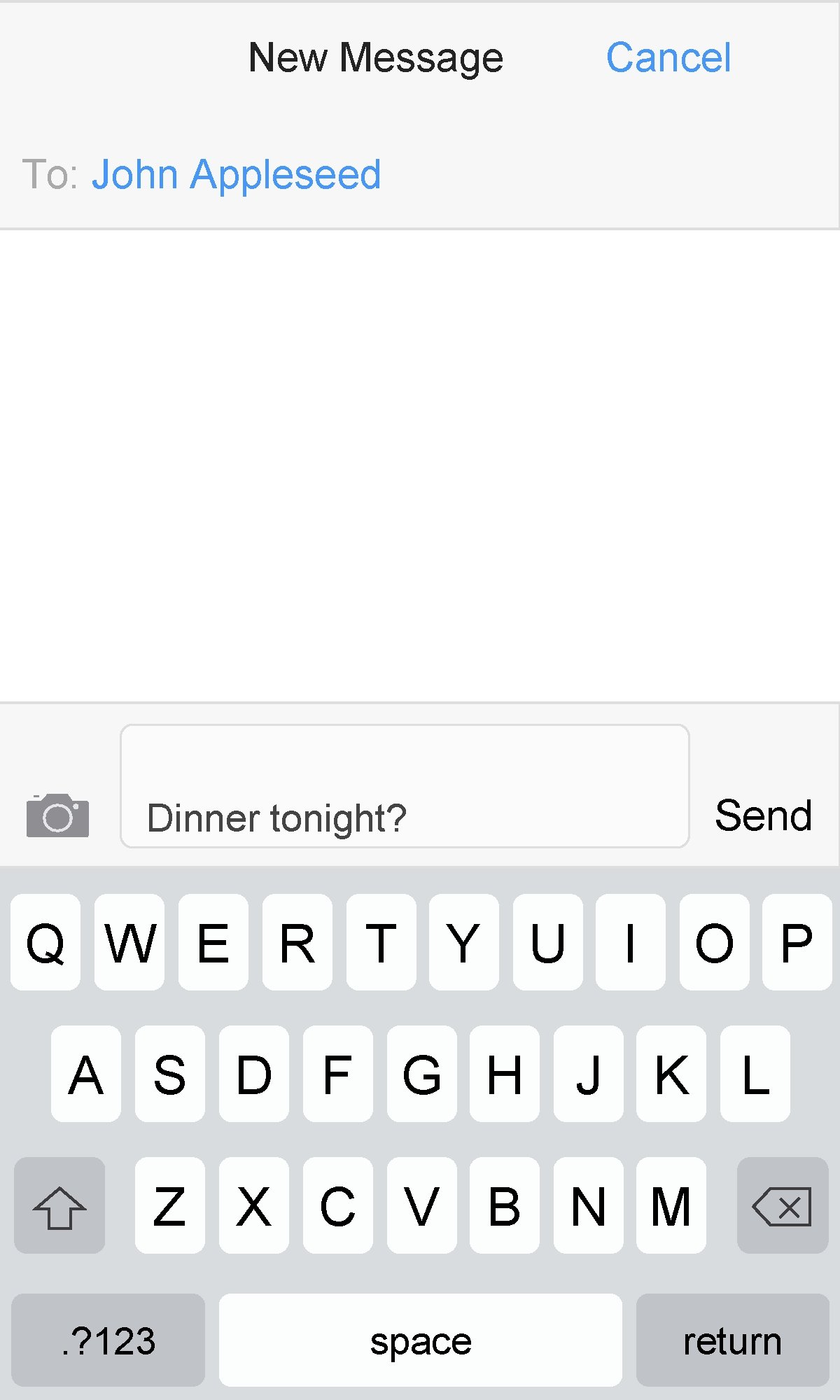The image size is (840, 1400).
Task: Tap the Dinner tonight text field
Action: click(x=405, y=786)
